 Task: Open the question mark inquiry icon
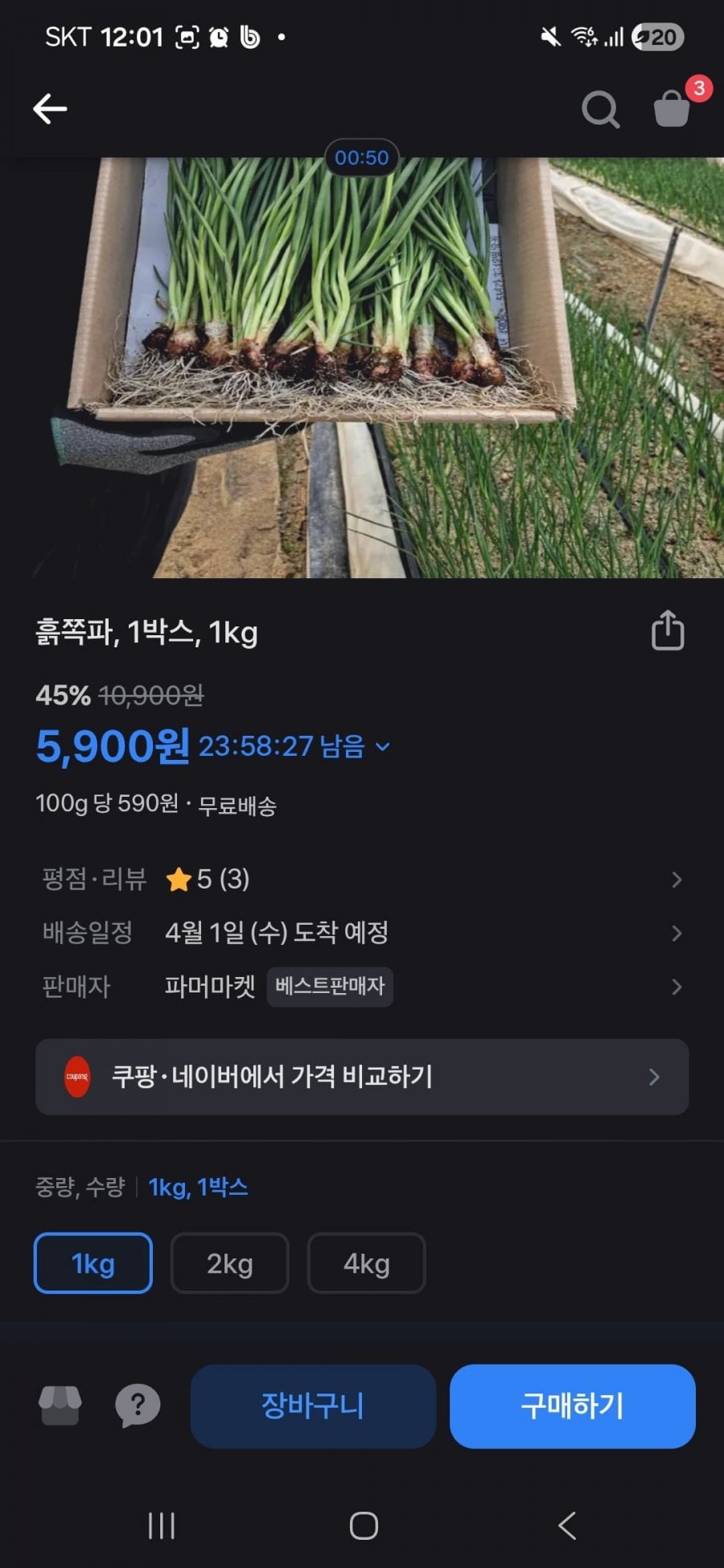[138, 1406]
